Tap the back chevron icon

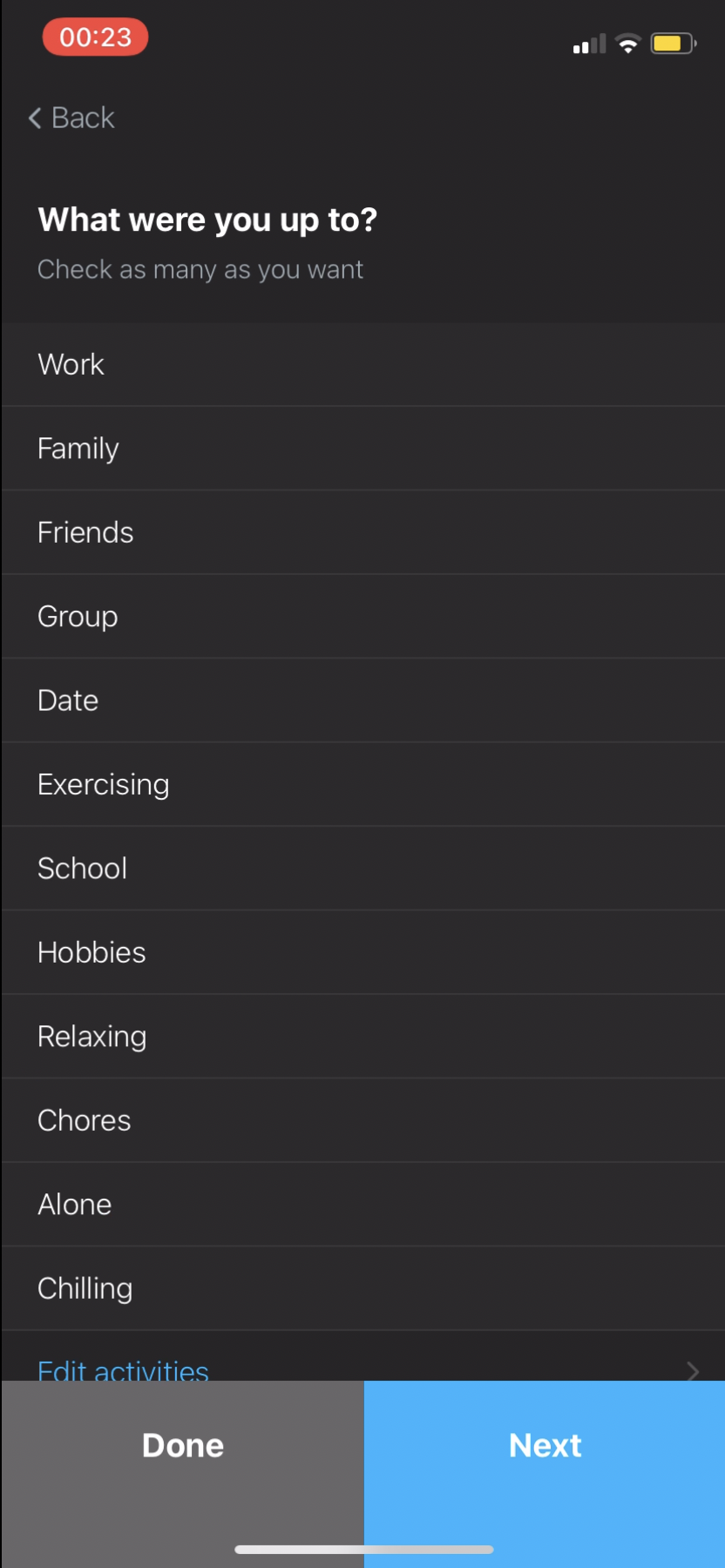pos(35,118)
